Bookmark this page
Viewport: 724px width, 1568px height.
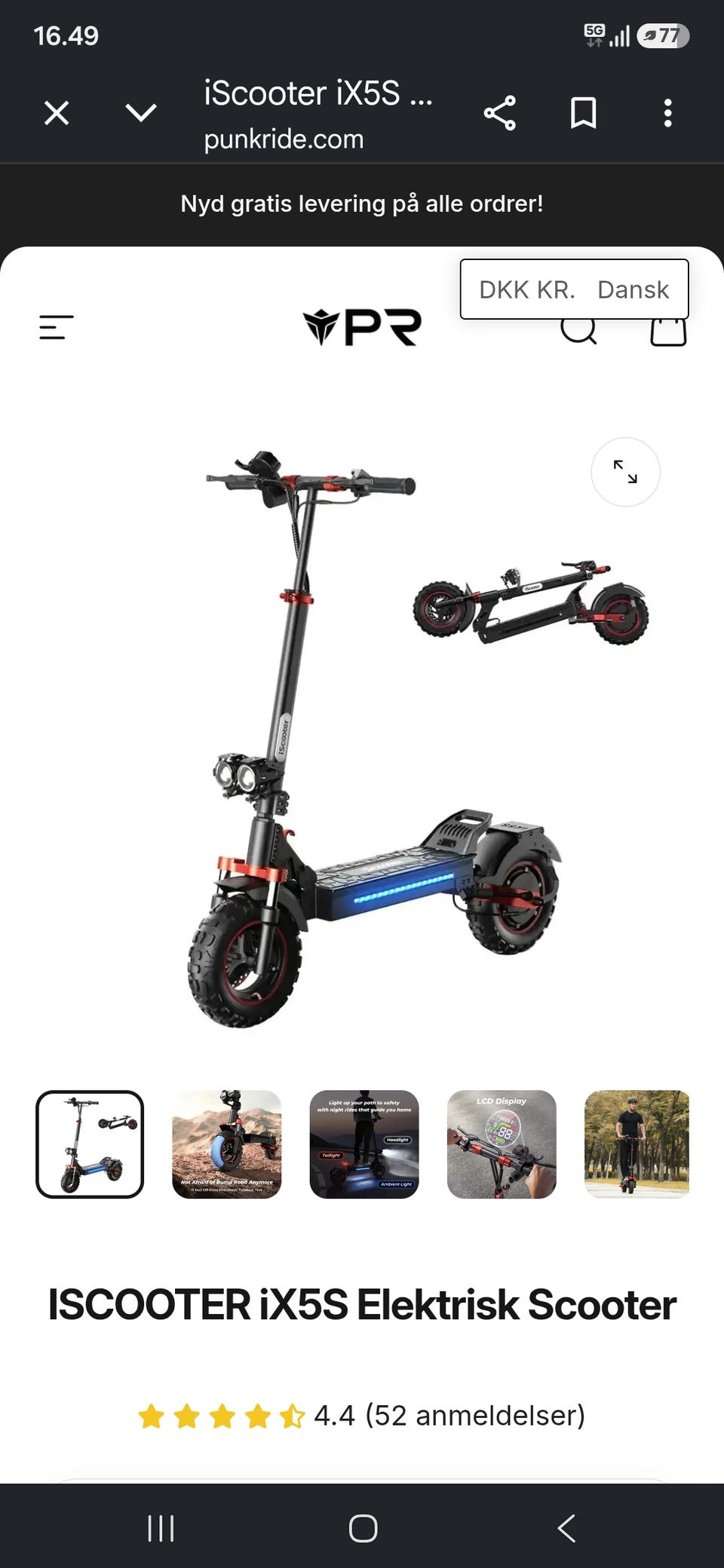584,113
